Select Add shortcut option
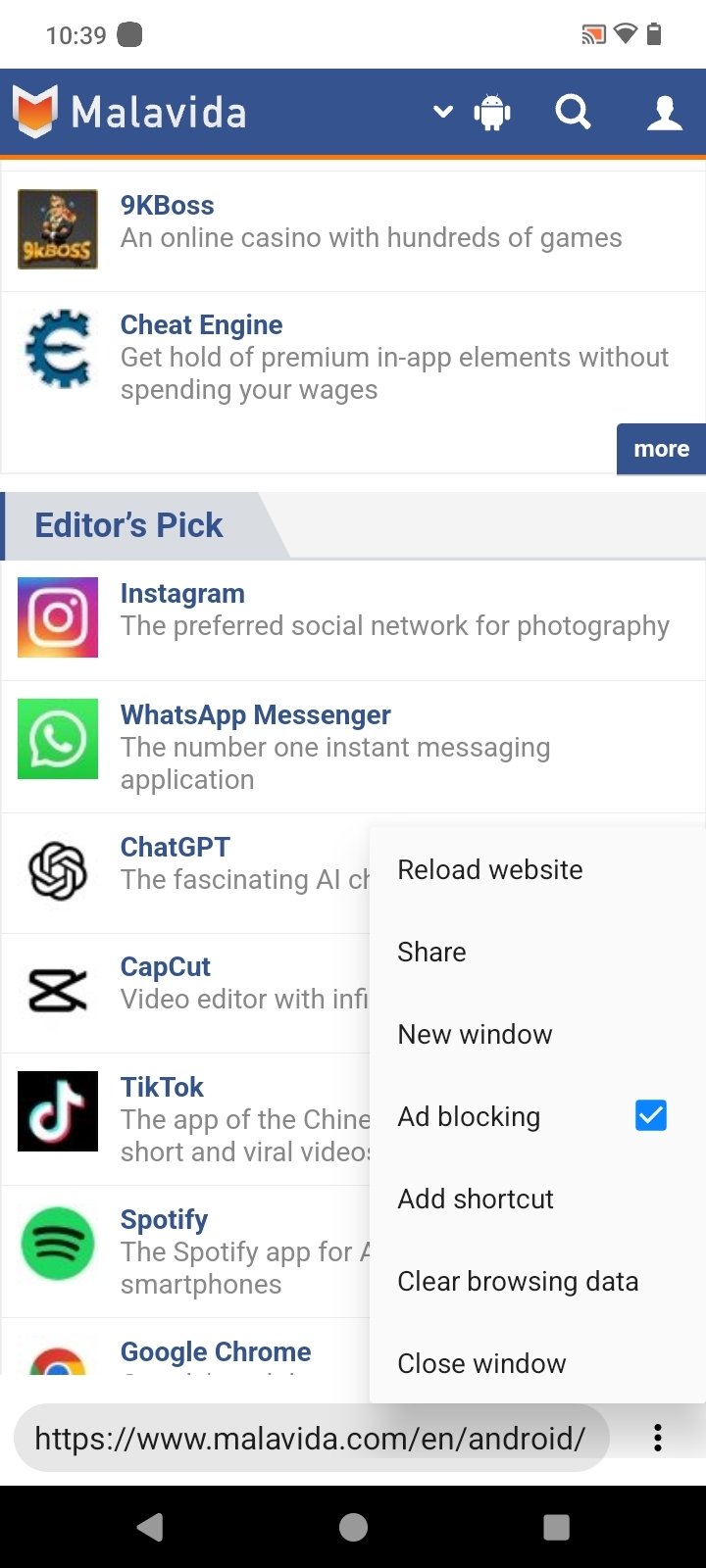 click(476, 1199)
